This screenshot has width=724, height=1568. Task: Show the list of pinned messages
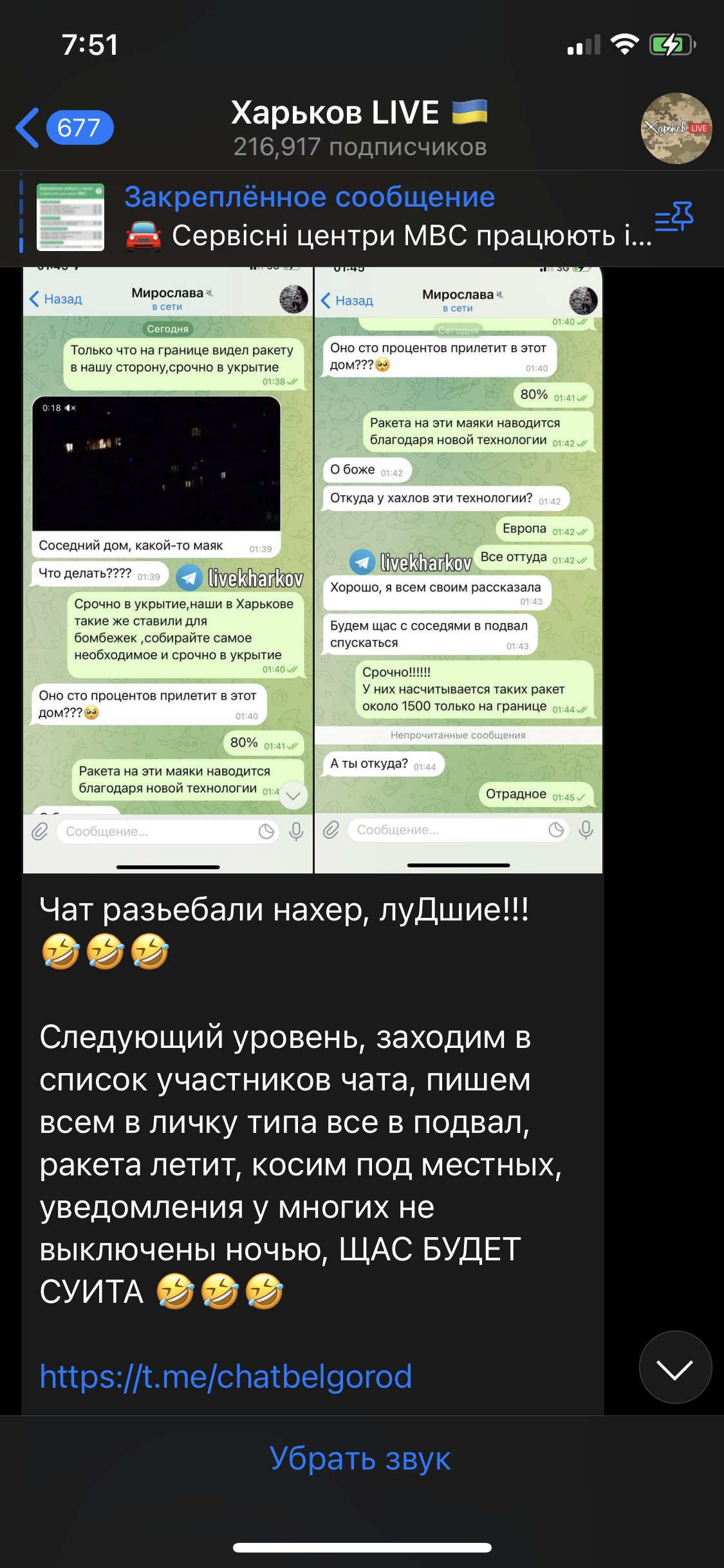(674, 218)
